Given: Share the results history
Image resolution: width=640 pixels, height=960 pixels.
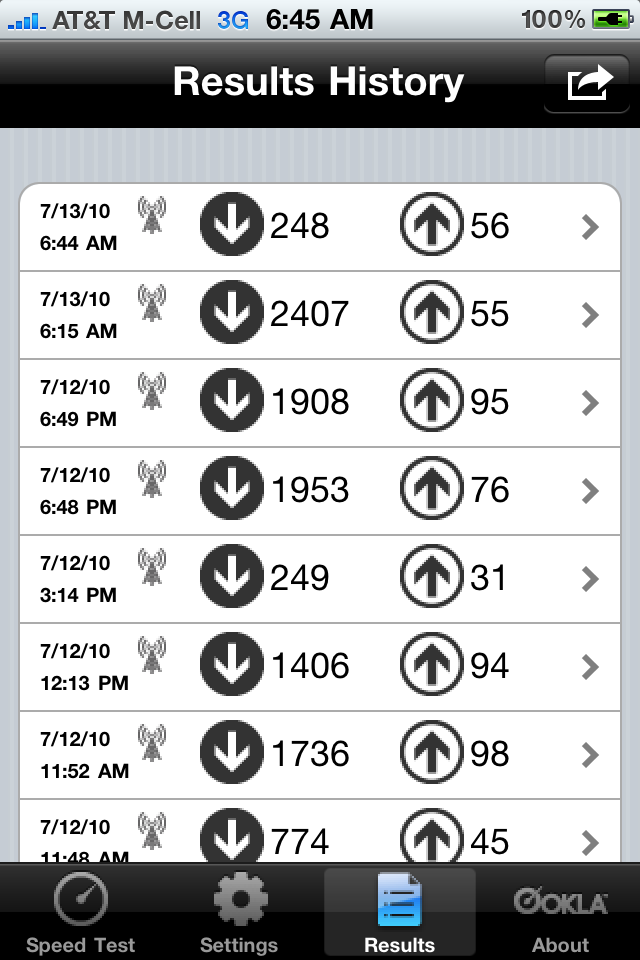Looking at the screenshot, I should tap(588, 83).
